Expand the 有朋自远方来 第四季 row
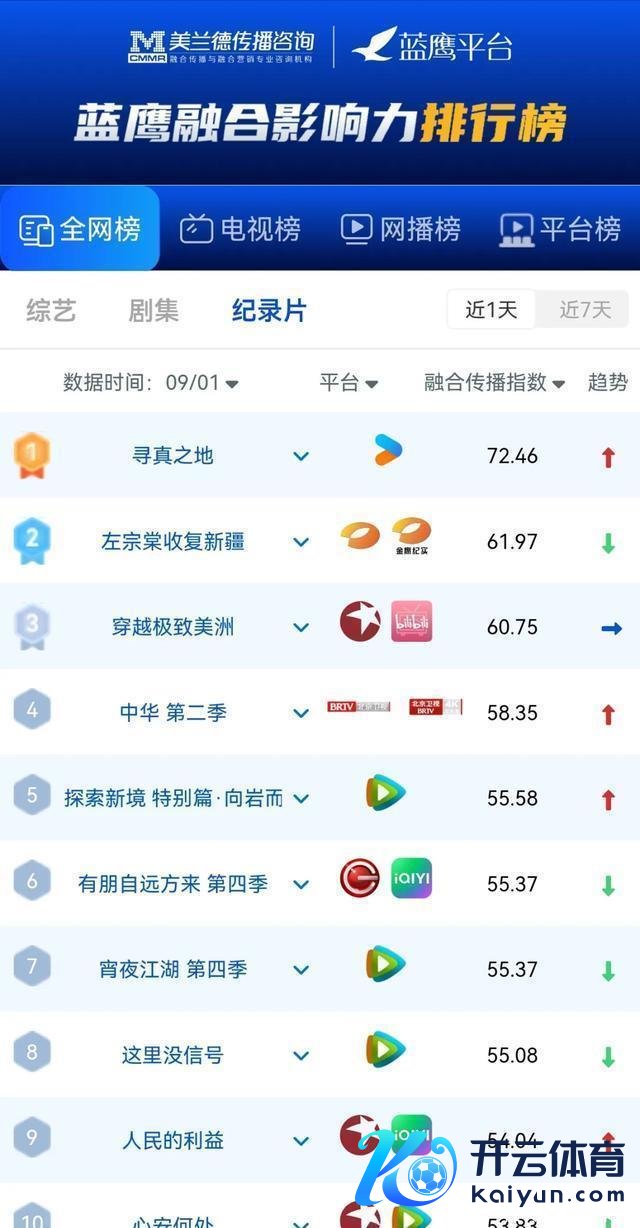 (301, 885)
